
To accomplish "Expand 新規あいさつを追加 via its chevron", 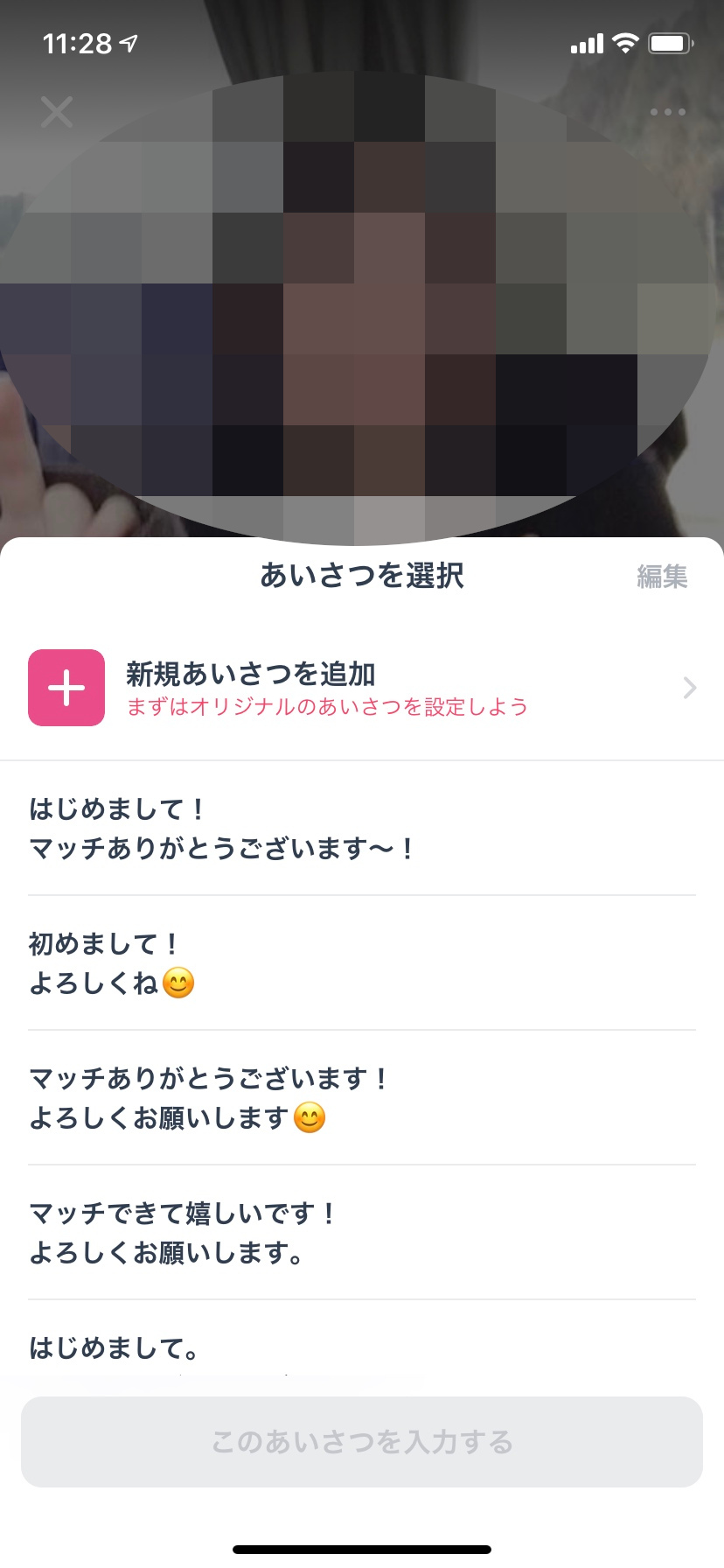I will tap(690, 688).
